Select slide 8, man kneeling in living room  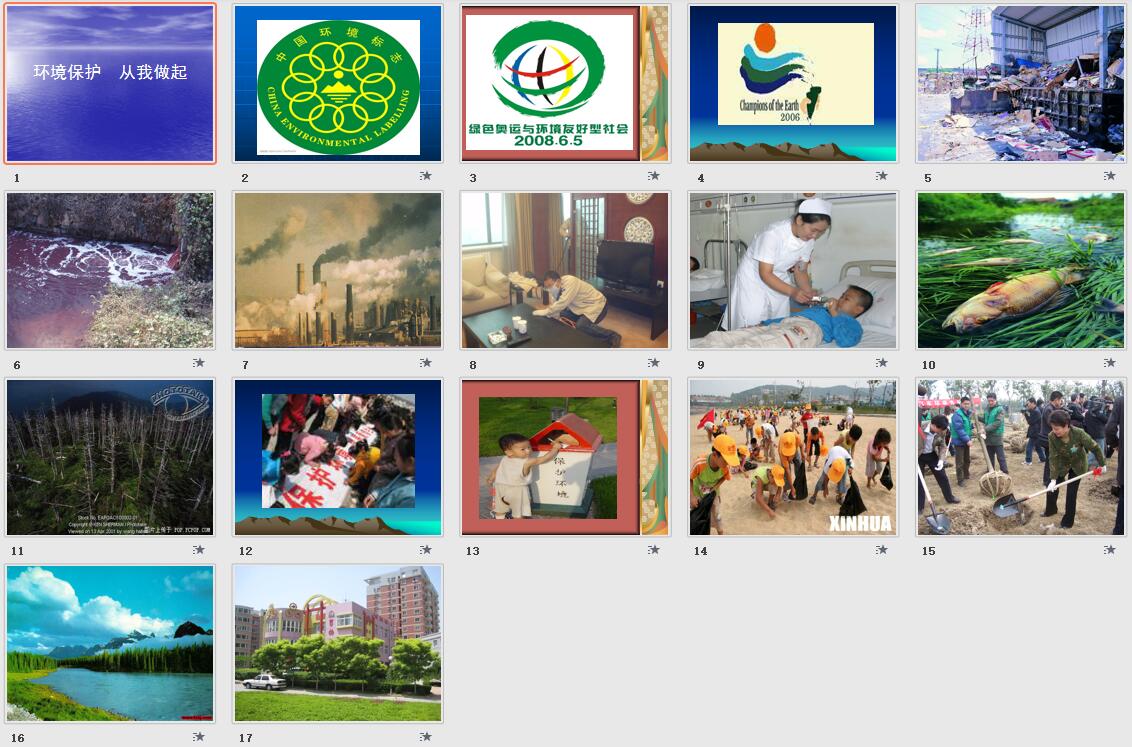(x=565, y=270)
